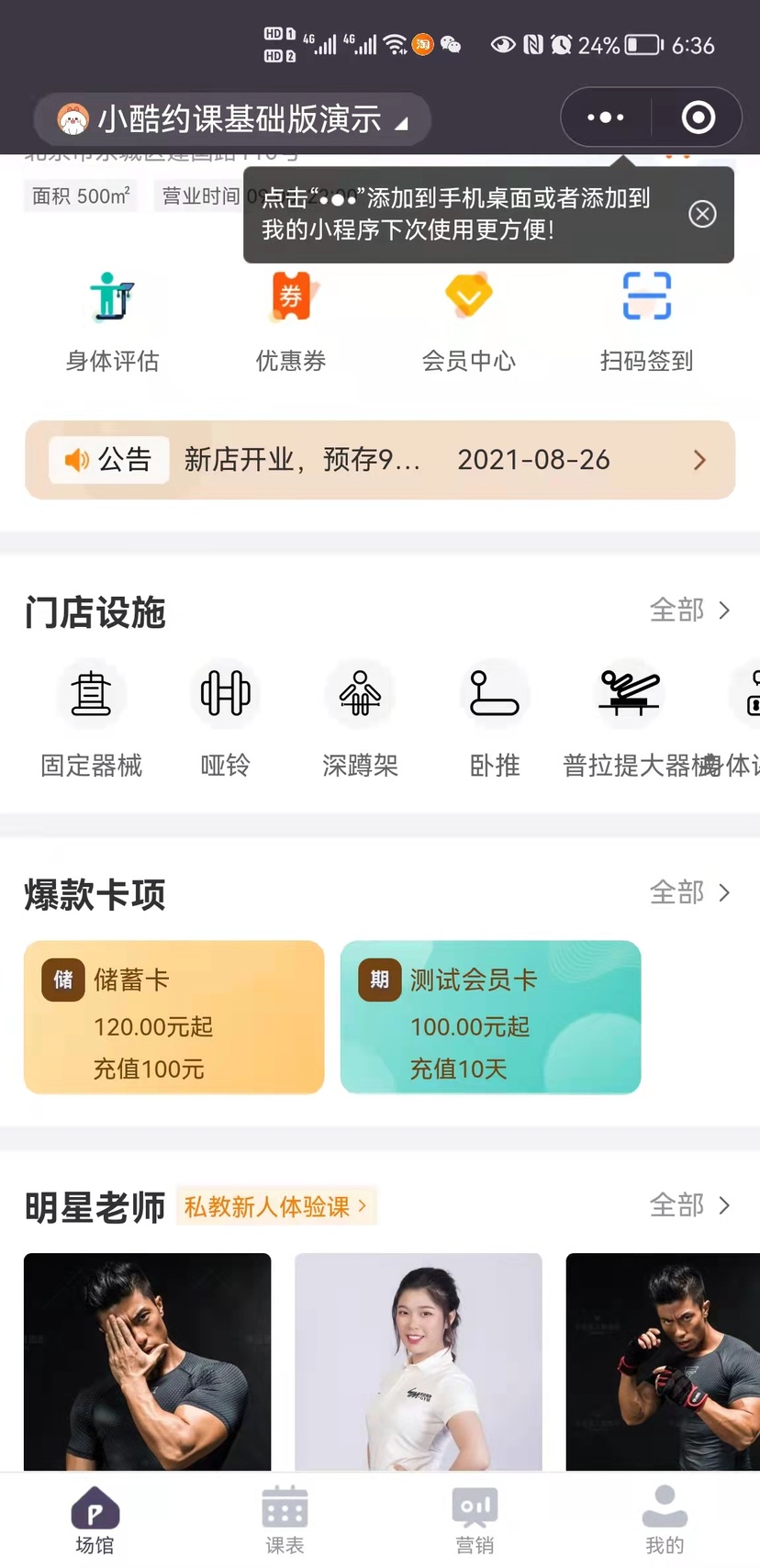Open the 测试会员卡 card offer
The image size is (760, 1568).
pyautogui.click(x=490, y=1017)
